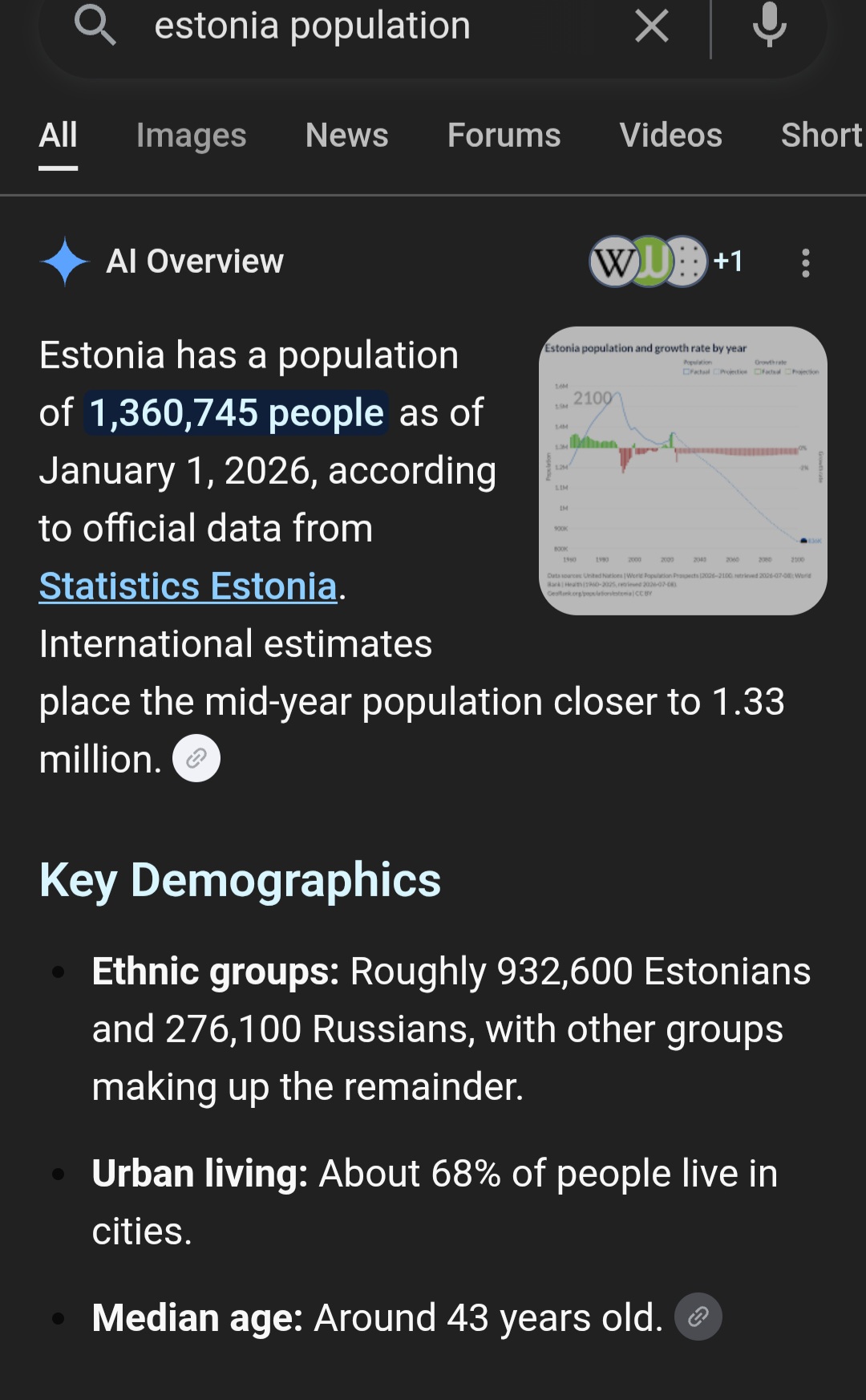Open the Short videos tab

pos(823,136)
